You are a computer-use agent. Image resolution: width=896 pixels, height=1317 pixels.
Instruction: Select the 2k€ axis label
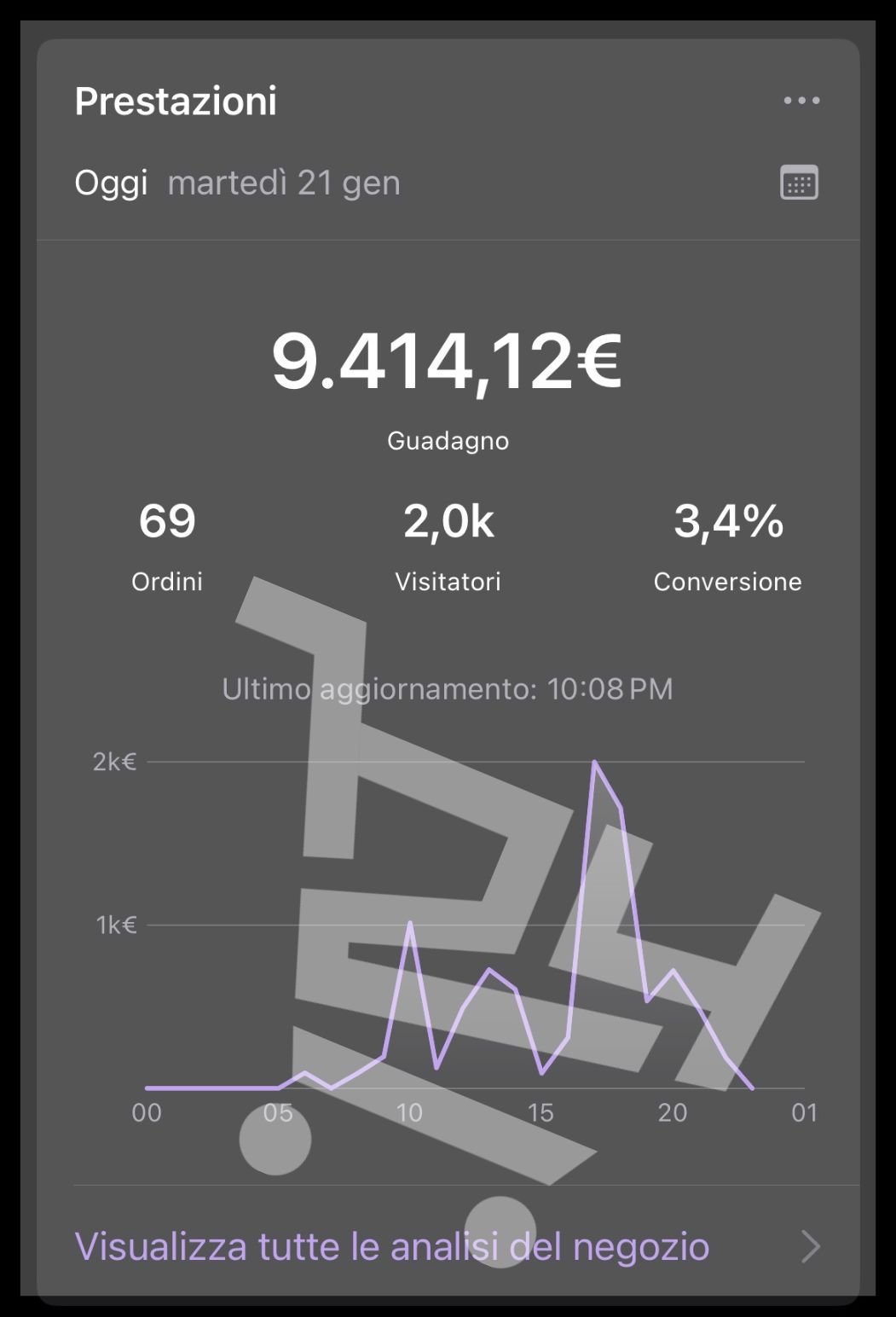point(113,760)
